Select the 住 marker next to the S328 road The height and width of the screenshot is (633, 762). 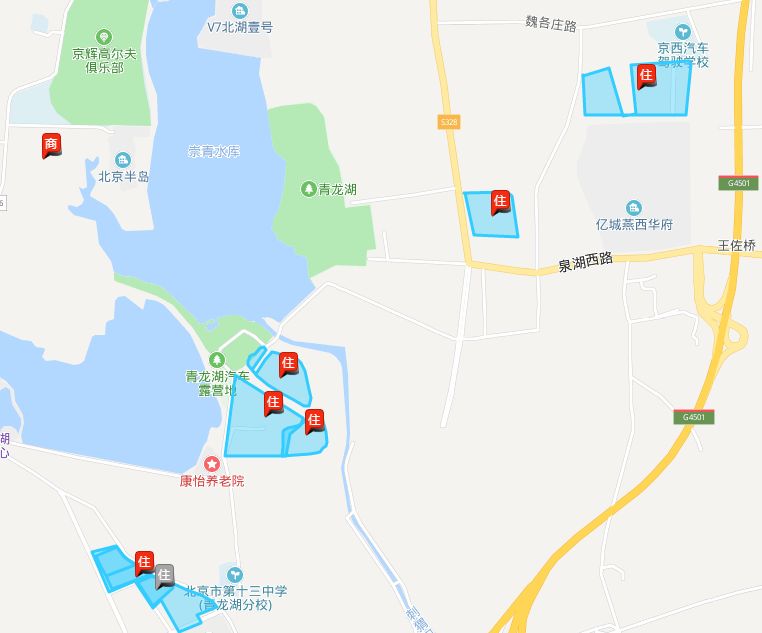point(500,202)
